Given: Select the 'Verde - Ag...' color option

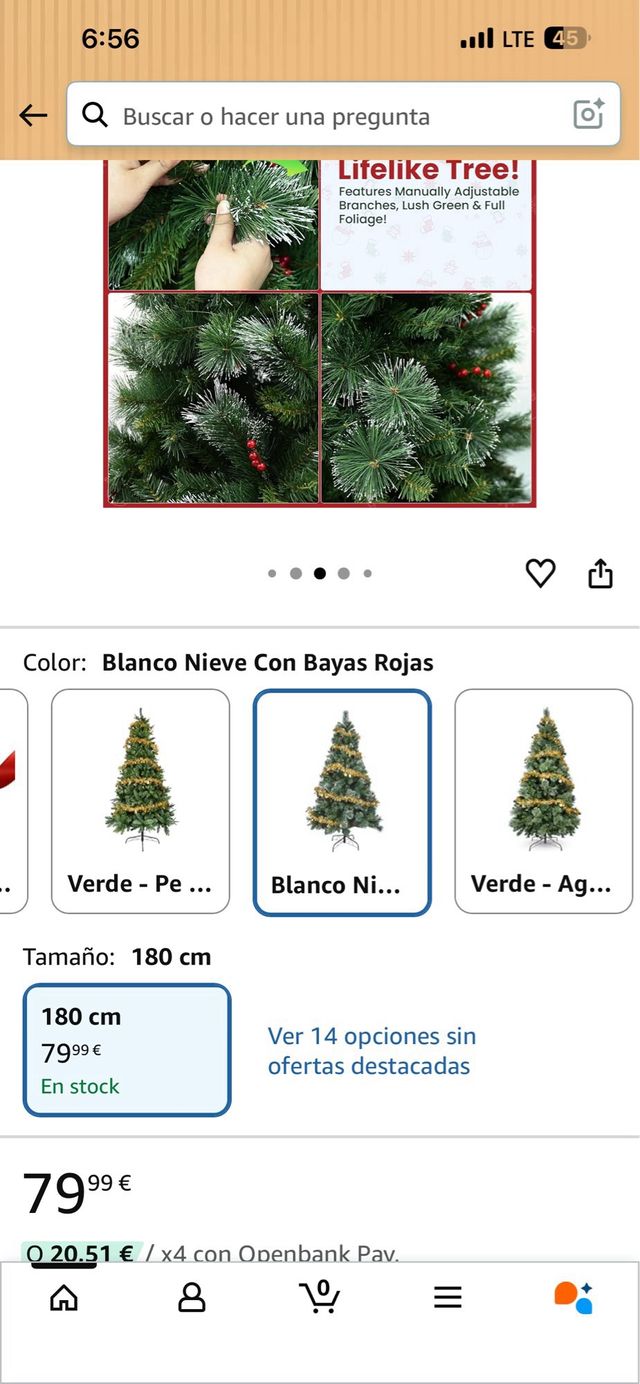Looking at the screenshot, I should [x=543, y=801].
